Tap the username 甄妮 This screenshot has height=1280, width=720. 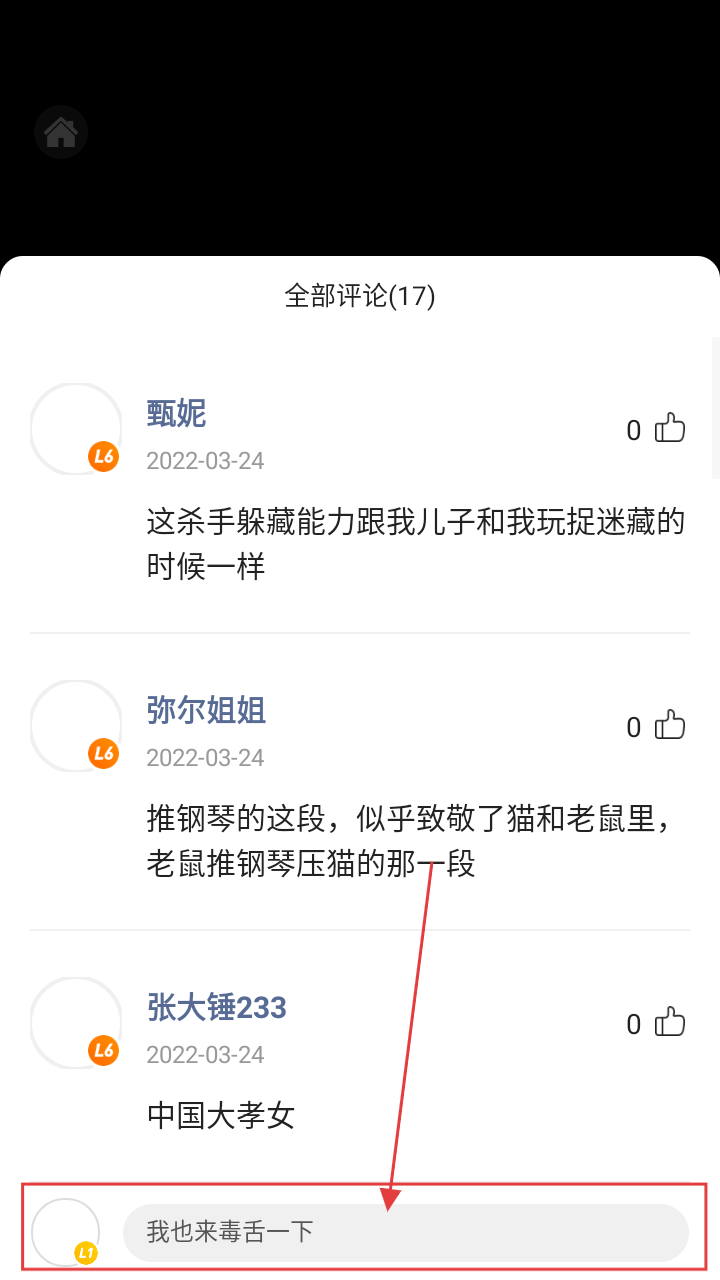coord(176,413)
